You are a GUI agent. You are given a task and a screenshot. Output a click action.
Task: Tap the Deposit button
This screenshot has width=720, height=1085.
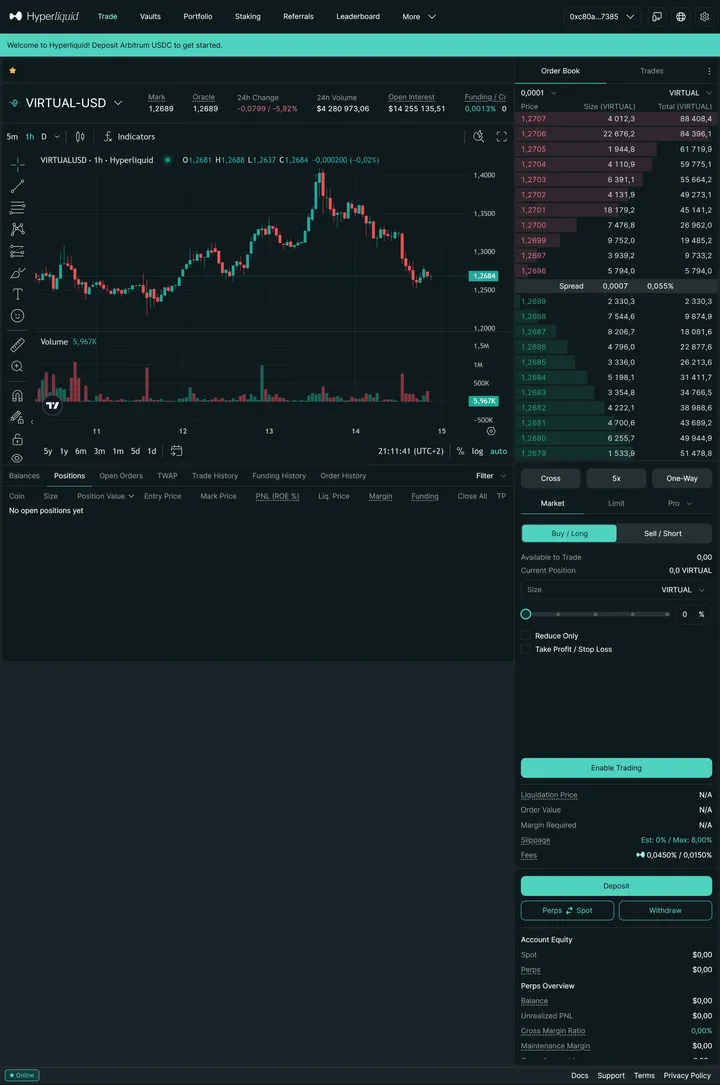tap(616, 886)
